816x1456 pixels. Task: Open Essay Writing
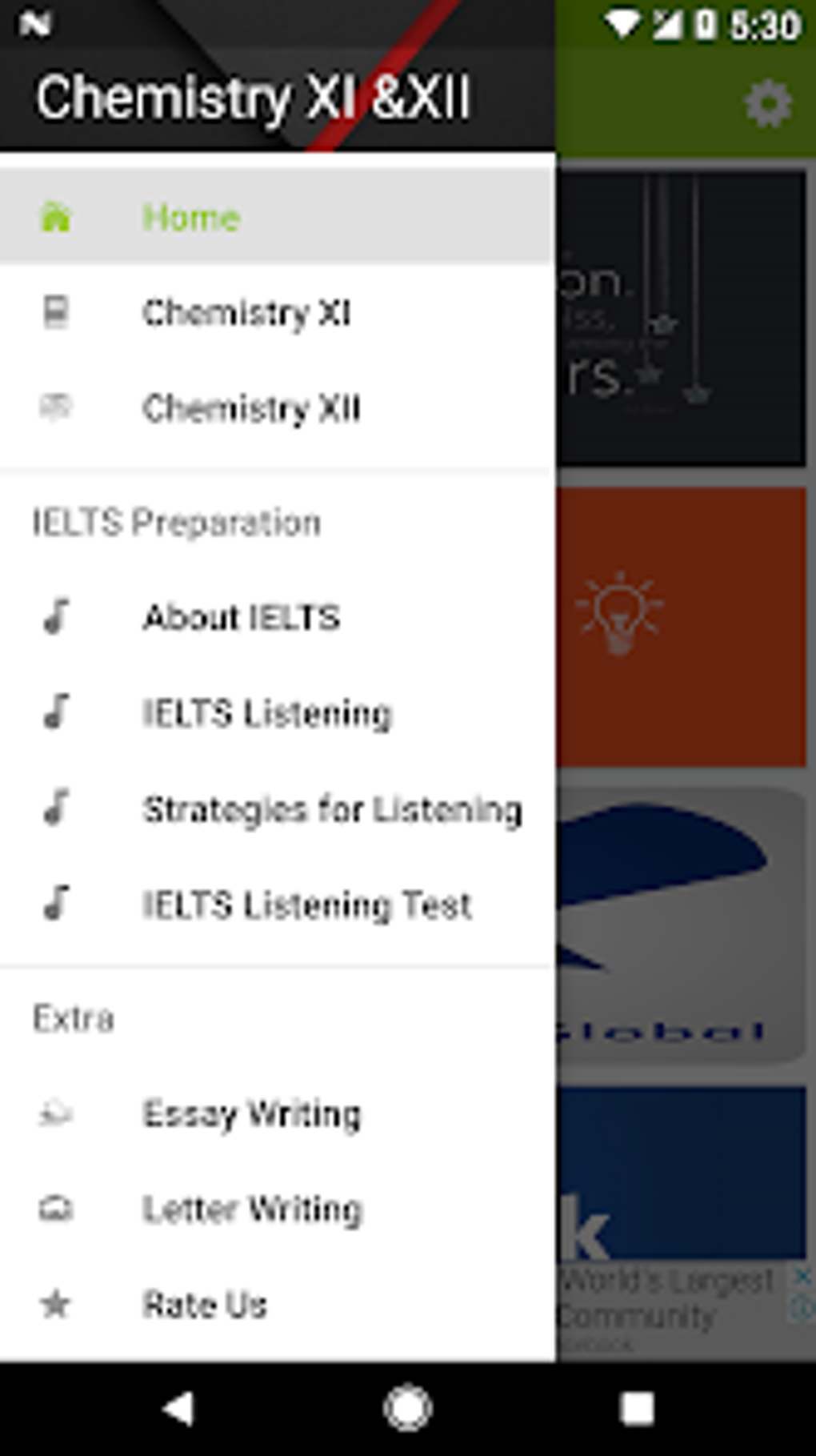[278, 1113]
